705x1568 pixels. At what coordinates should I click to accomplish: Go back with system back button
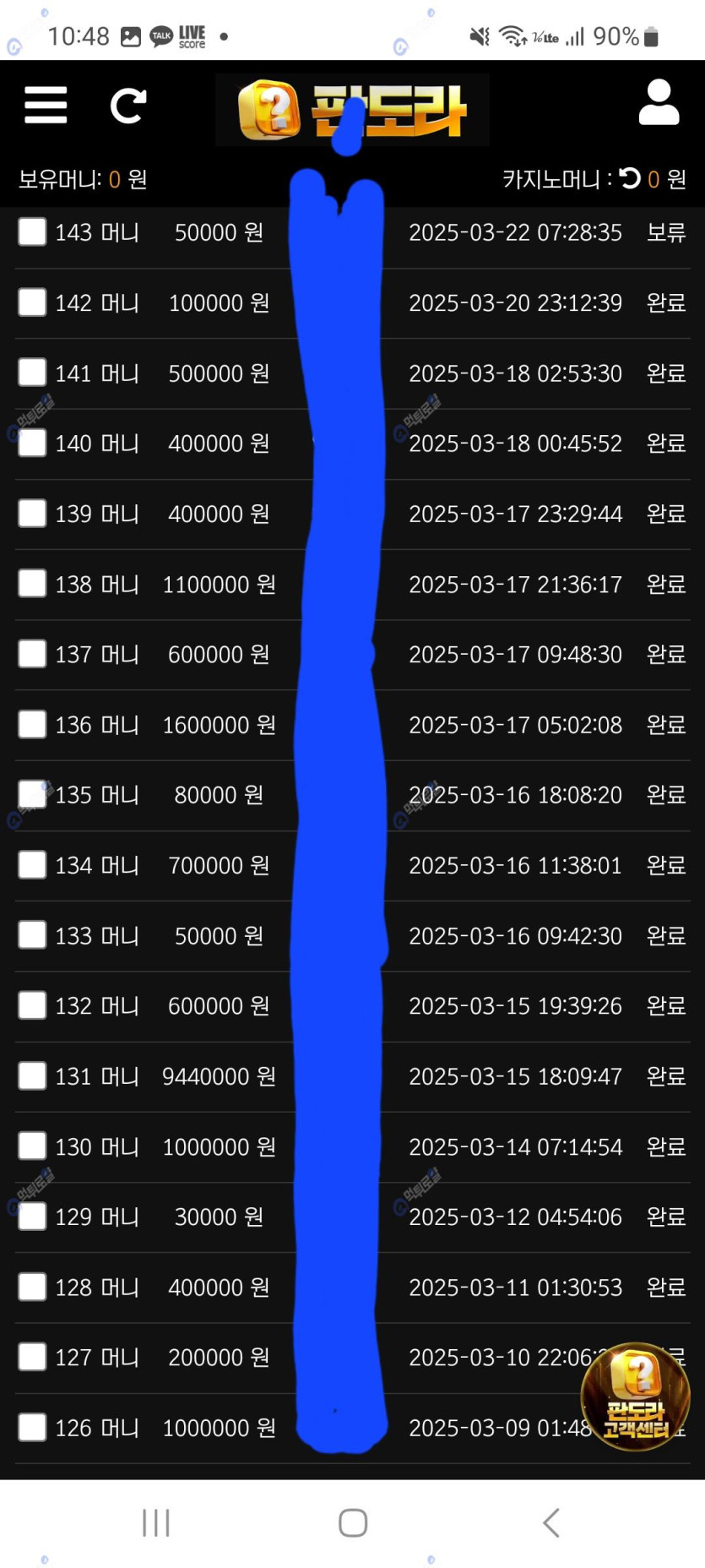tap(550, 1522)
